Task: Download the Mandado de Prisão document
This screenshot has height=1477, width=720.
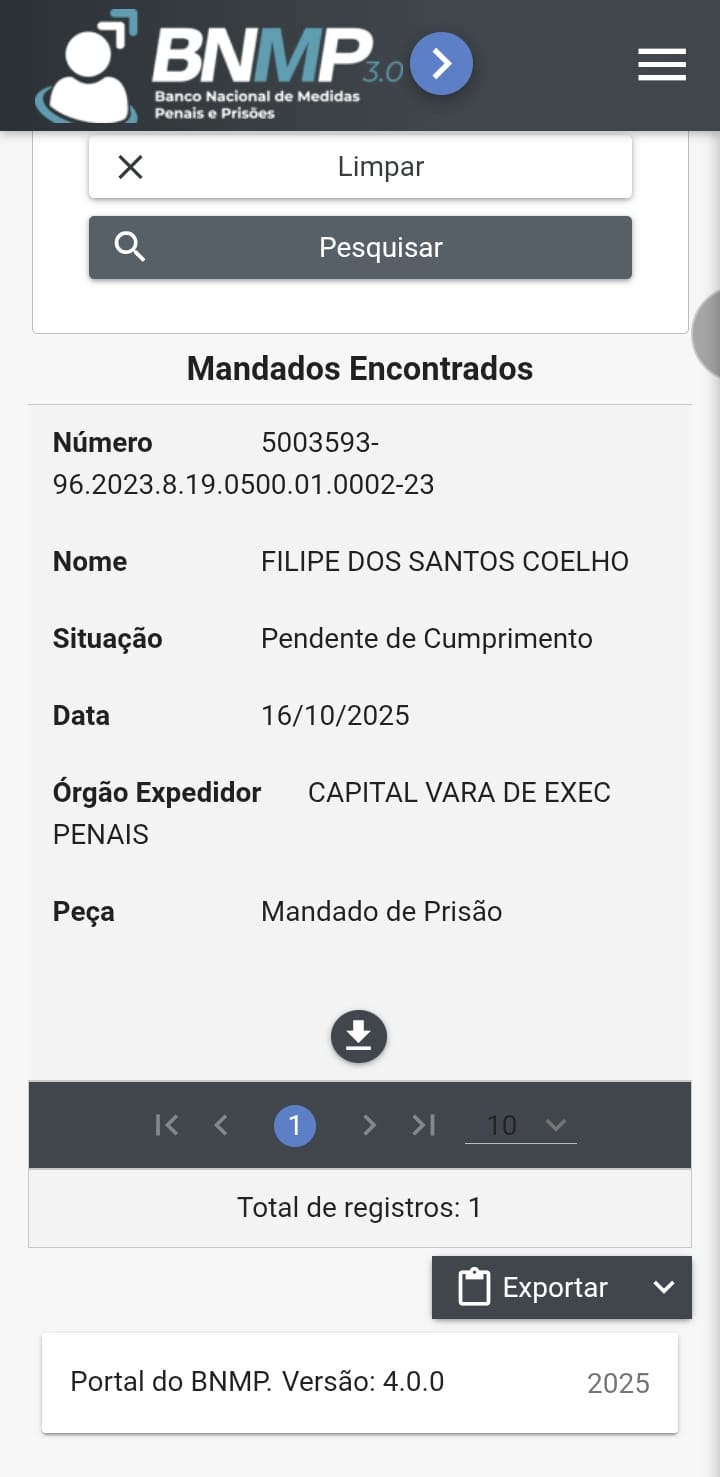Action: (x=359, y=1035)
